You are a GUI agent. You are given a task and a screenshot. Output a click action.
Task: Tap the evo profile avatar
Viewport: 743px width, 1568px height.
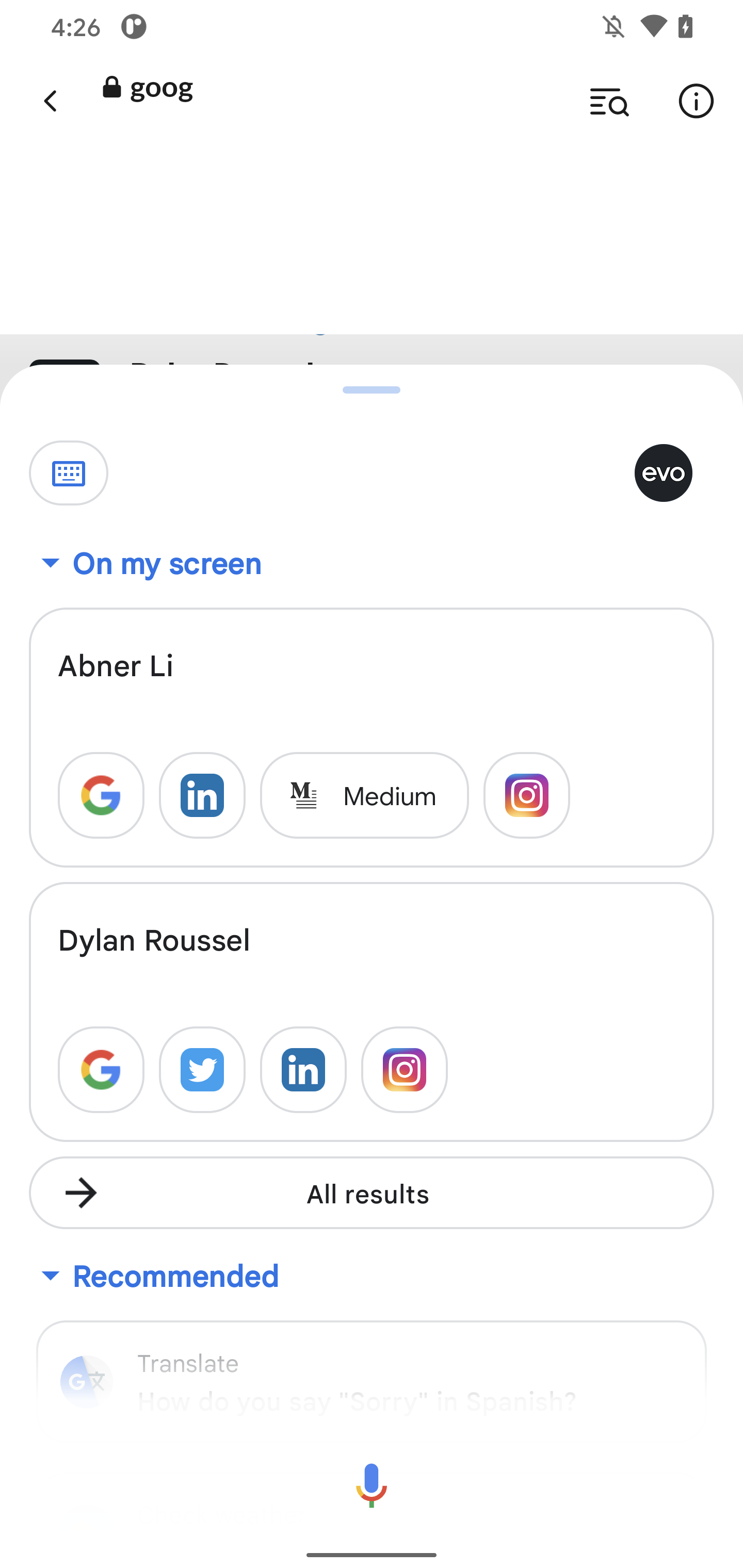[x=663, y=473]
